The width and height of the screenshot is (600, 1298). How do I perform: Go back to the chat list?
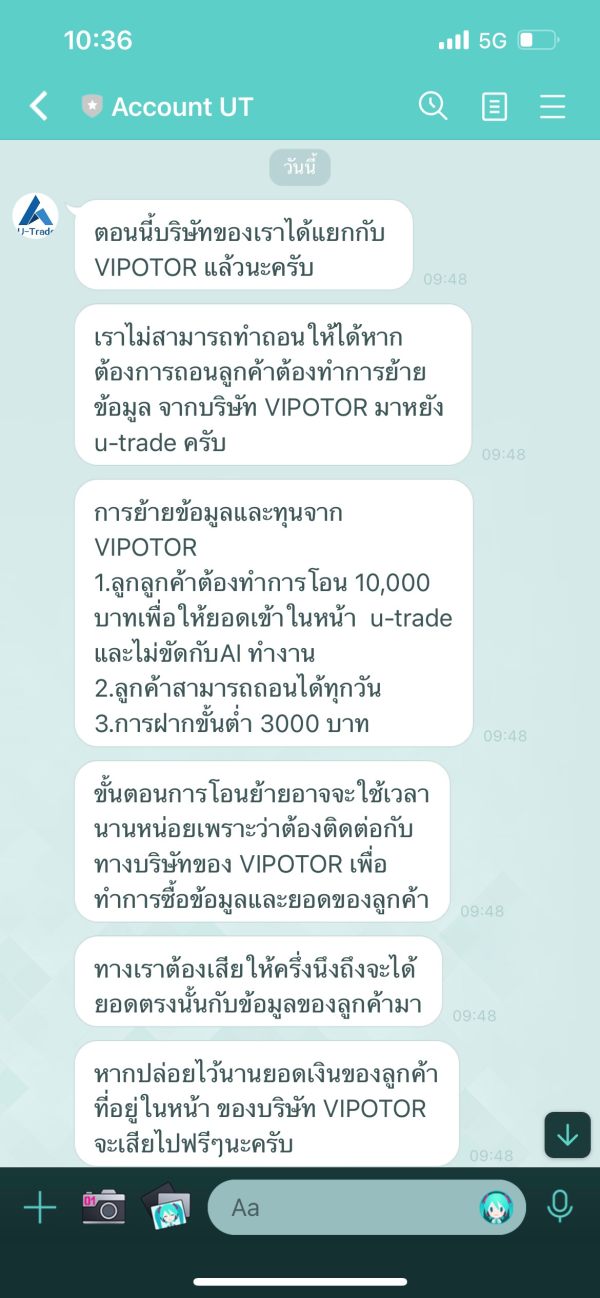click(x=38, y=106)
